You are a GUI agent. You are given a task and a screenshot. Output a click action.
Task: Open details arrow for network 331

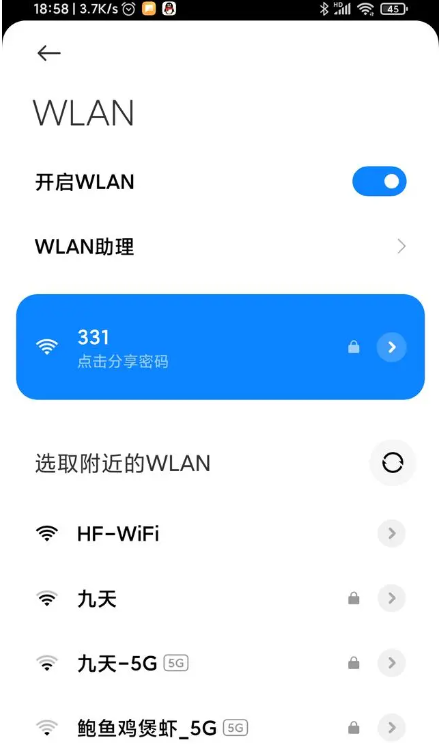pos(391,347)
